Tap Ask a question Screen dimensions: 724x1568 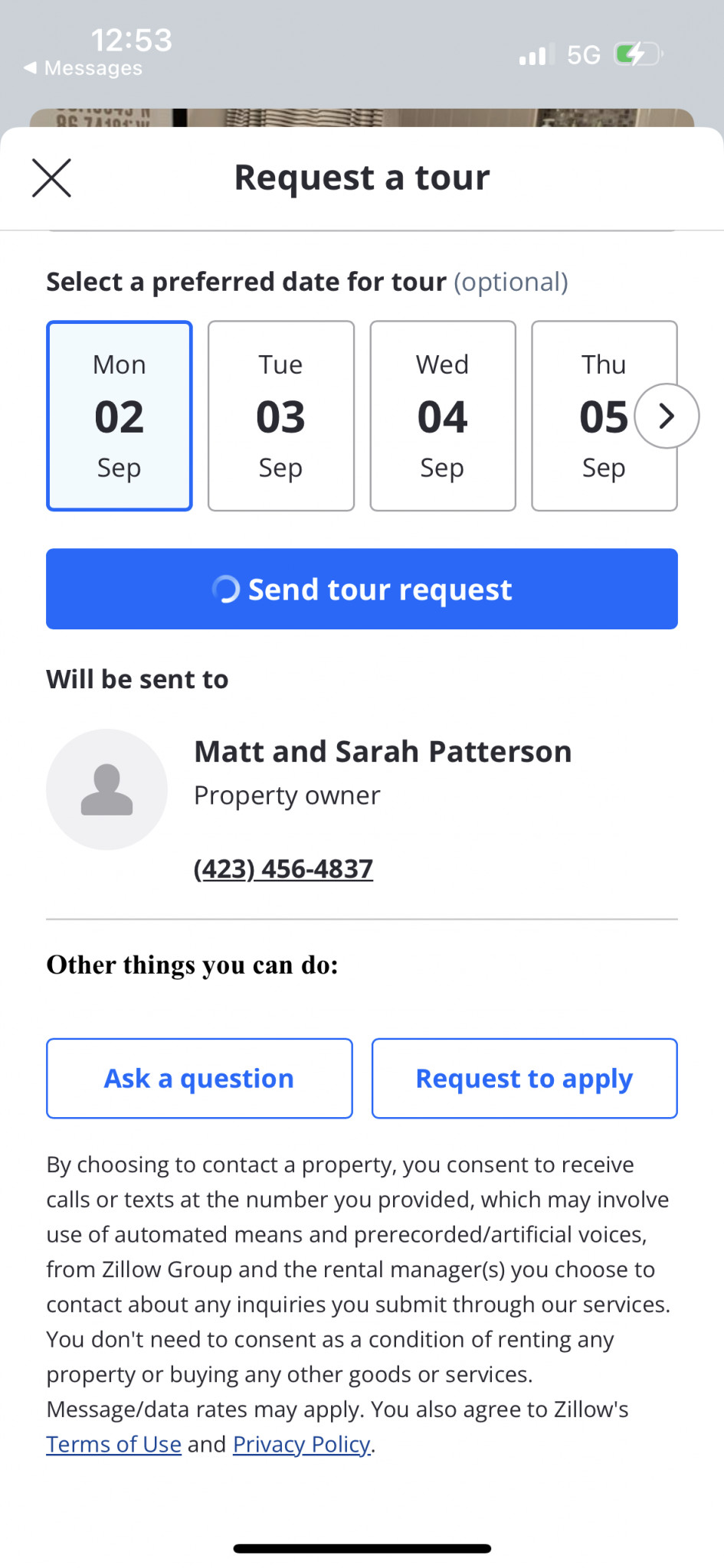coord(199,1078)
